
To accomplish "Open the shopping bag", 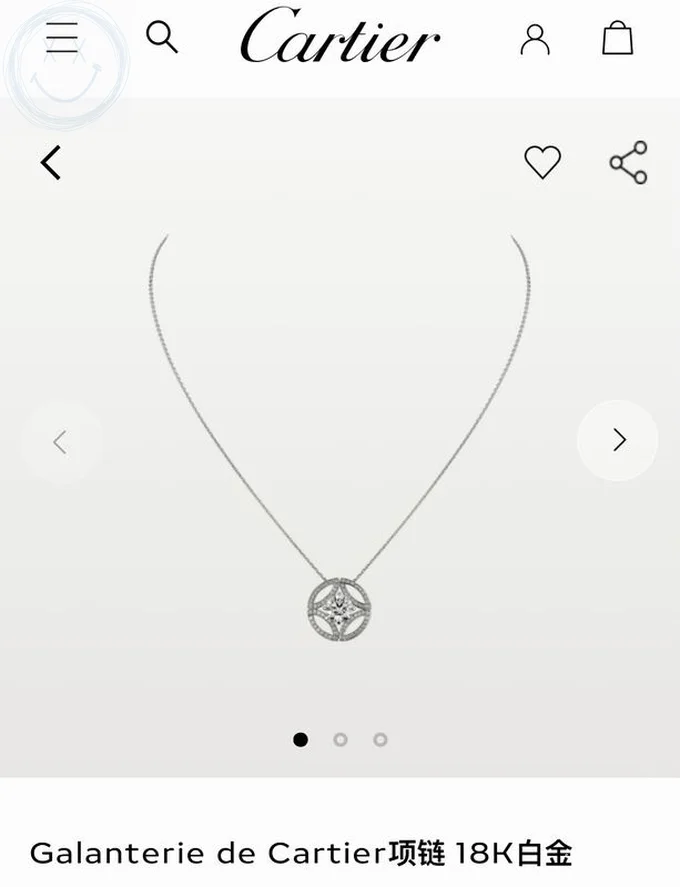I will coord(617,38).
